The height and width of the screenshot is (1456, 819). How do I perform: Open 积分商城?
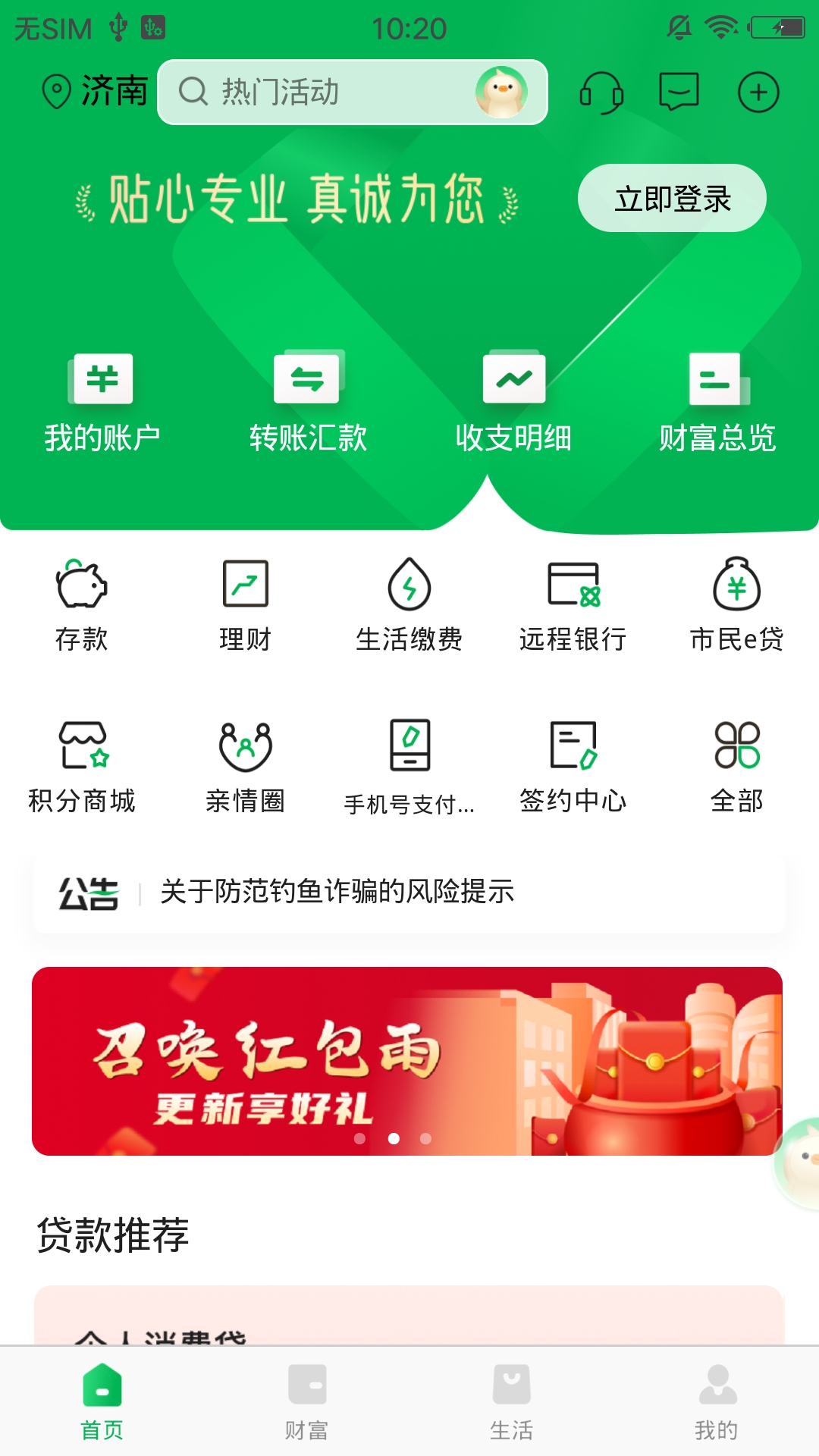tap(82, 767)
